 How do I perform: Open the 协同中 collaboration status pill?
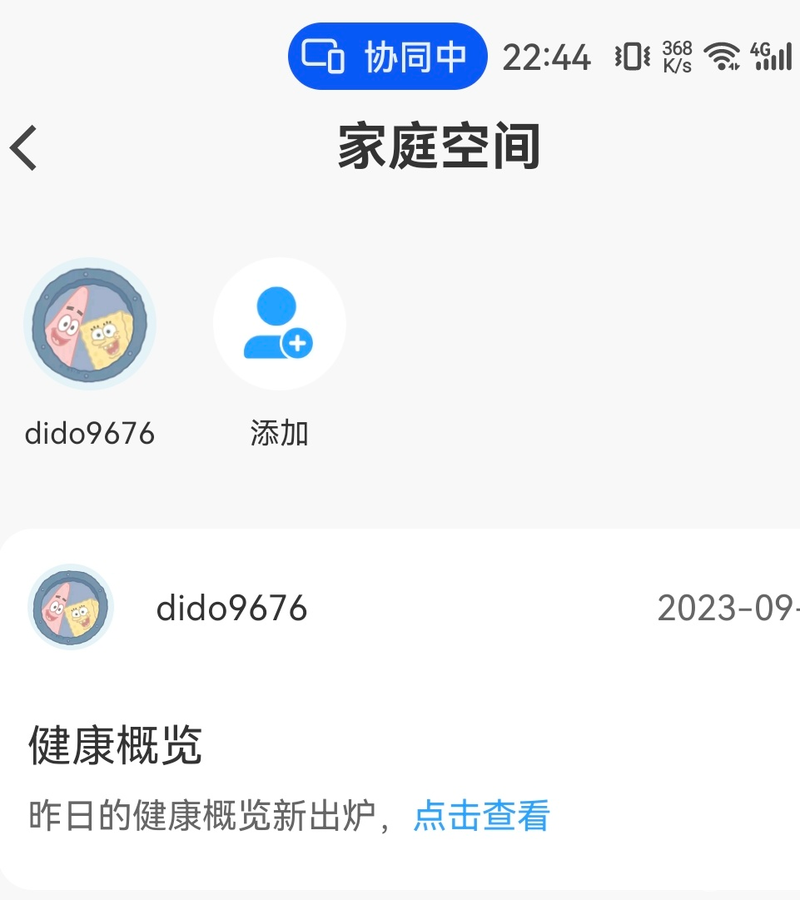pos(387,56)
